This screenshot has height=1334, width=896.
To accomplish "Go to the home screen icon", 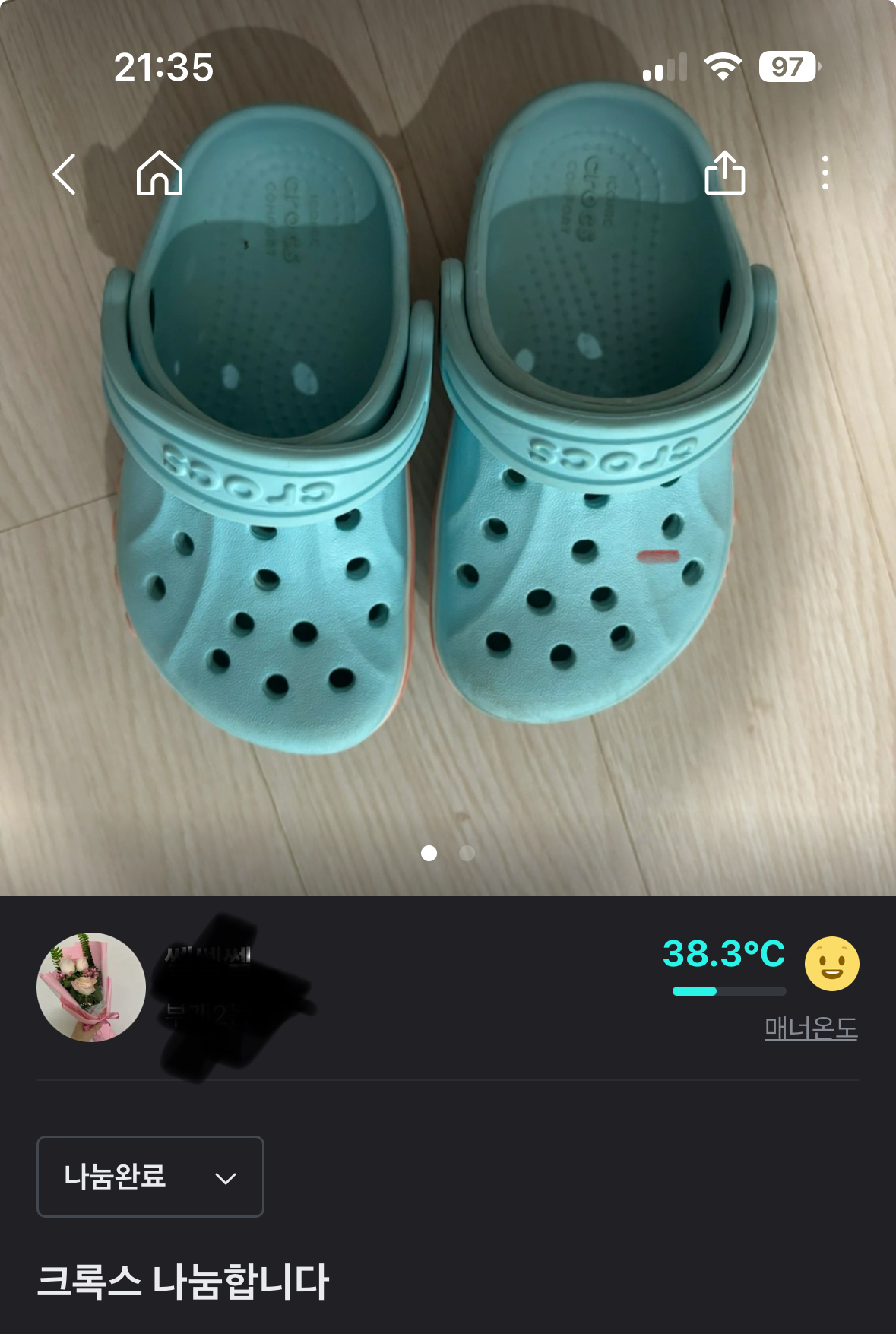I will pyautogui.click(x=160, y=173).
